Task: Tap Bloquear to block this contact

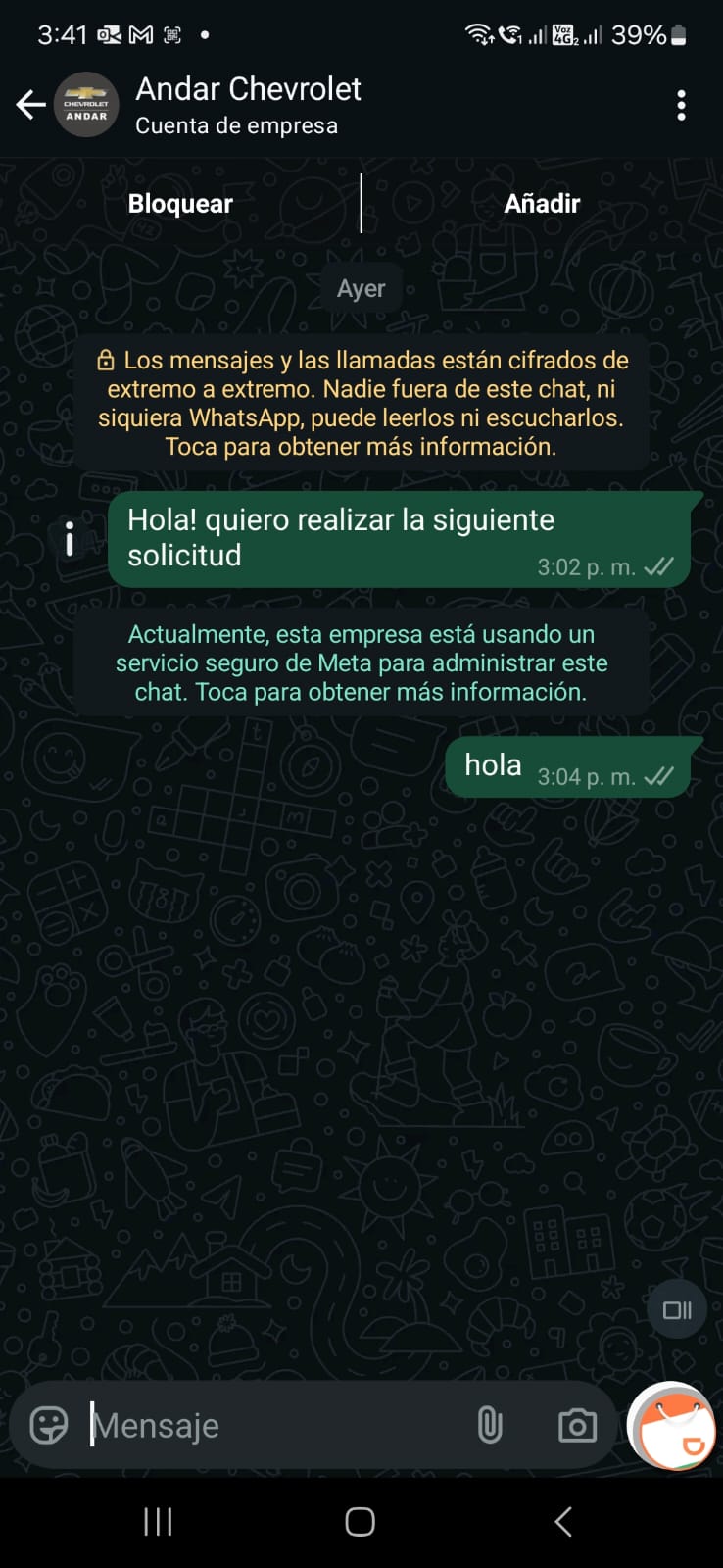Action: pos(180,204)
